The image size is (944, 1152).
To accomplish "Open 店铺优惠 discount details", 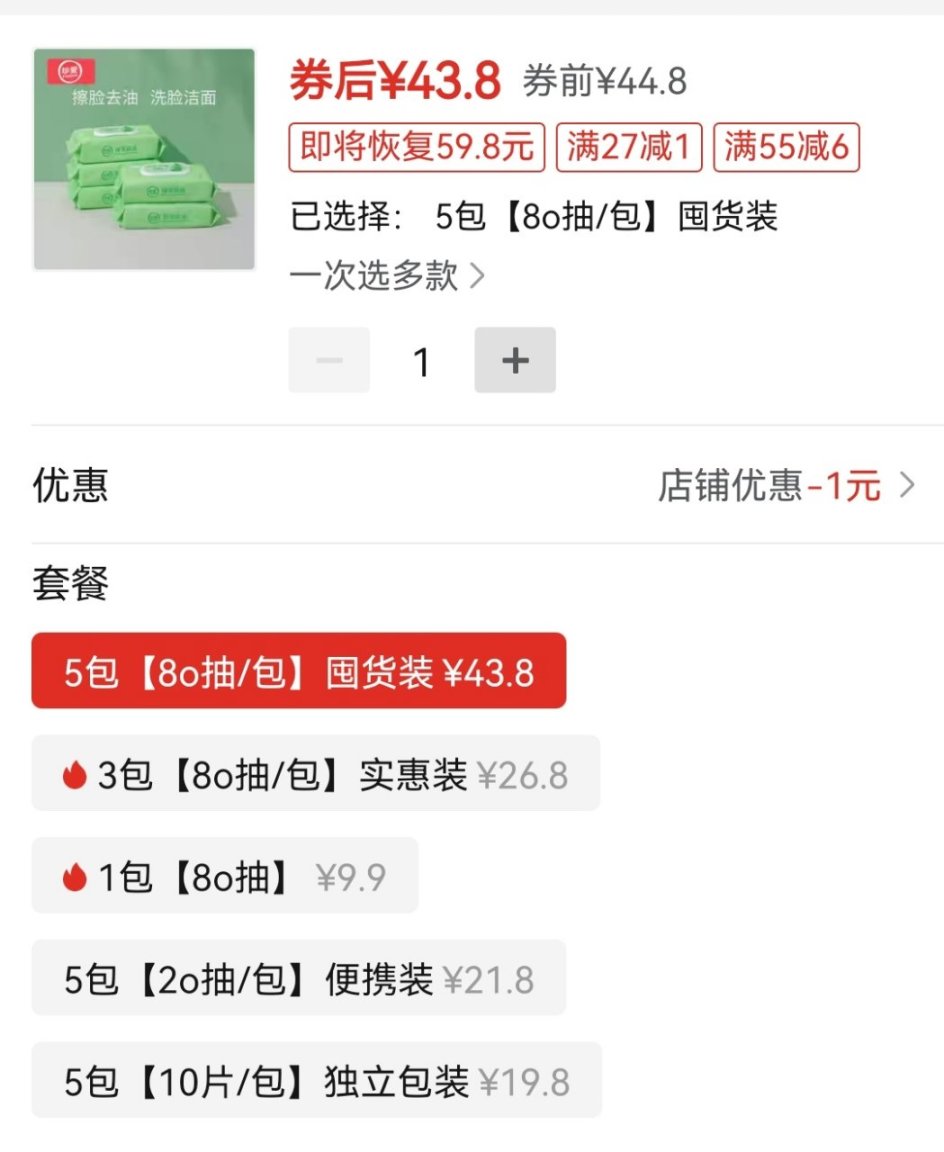I will click(786, 486).
